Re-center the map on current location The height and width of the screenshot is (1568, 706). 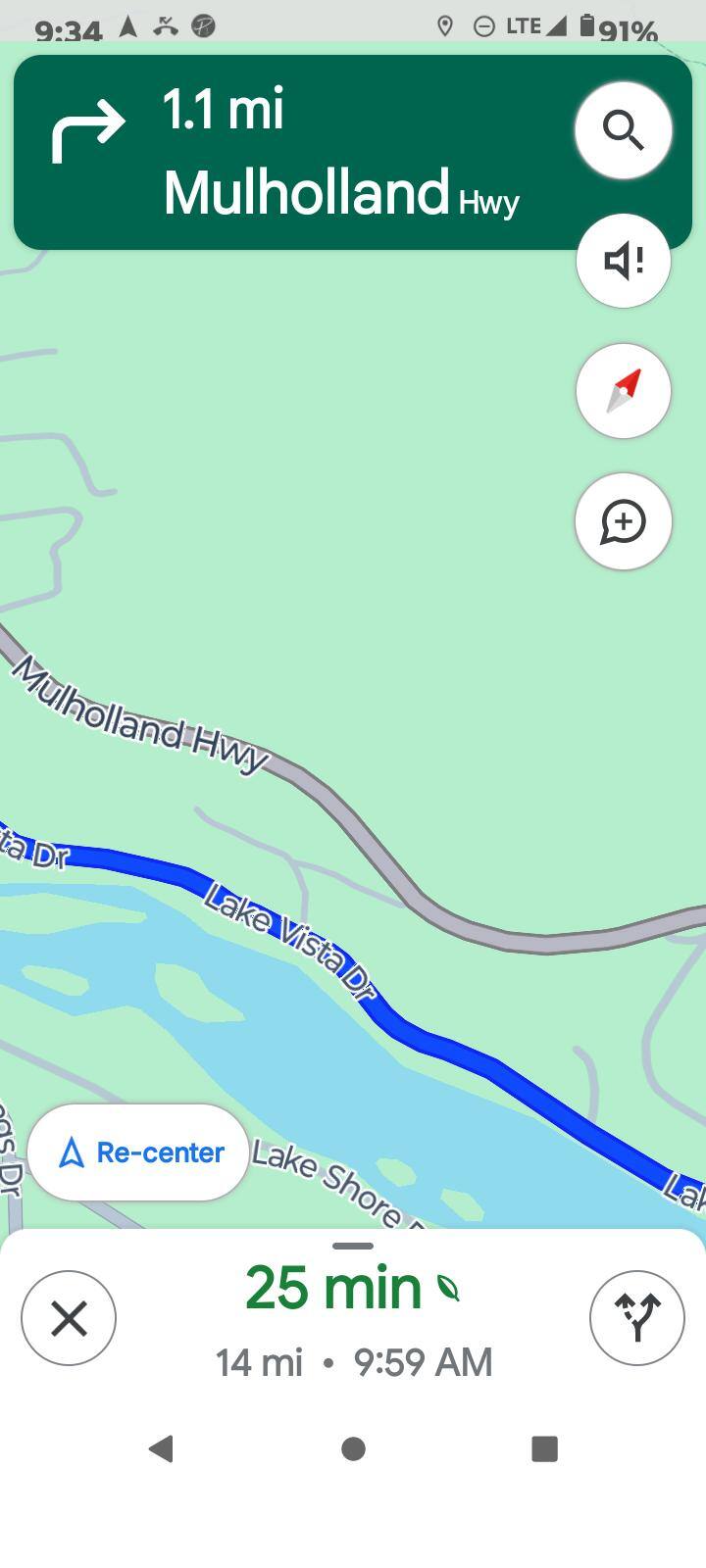point(138,1152)
